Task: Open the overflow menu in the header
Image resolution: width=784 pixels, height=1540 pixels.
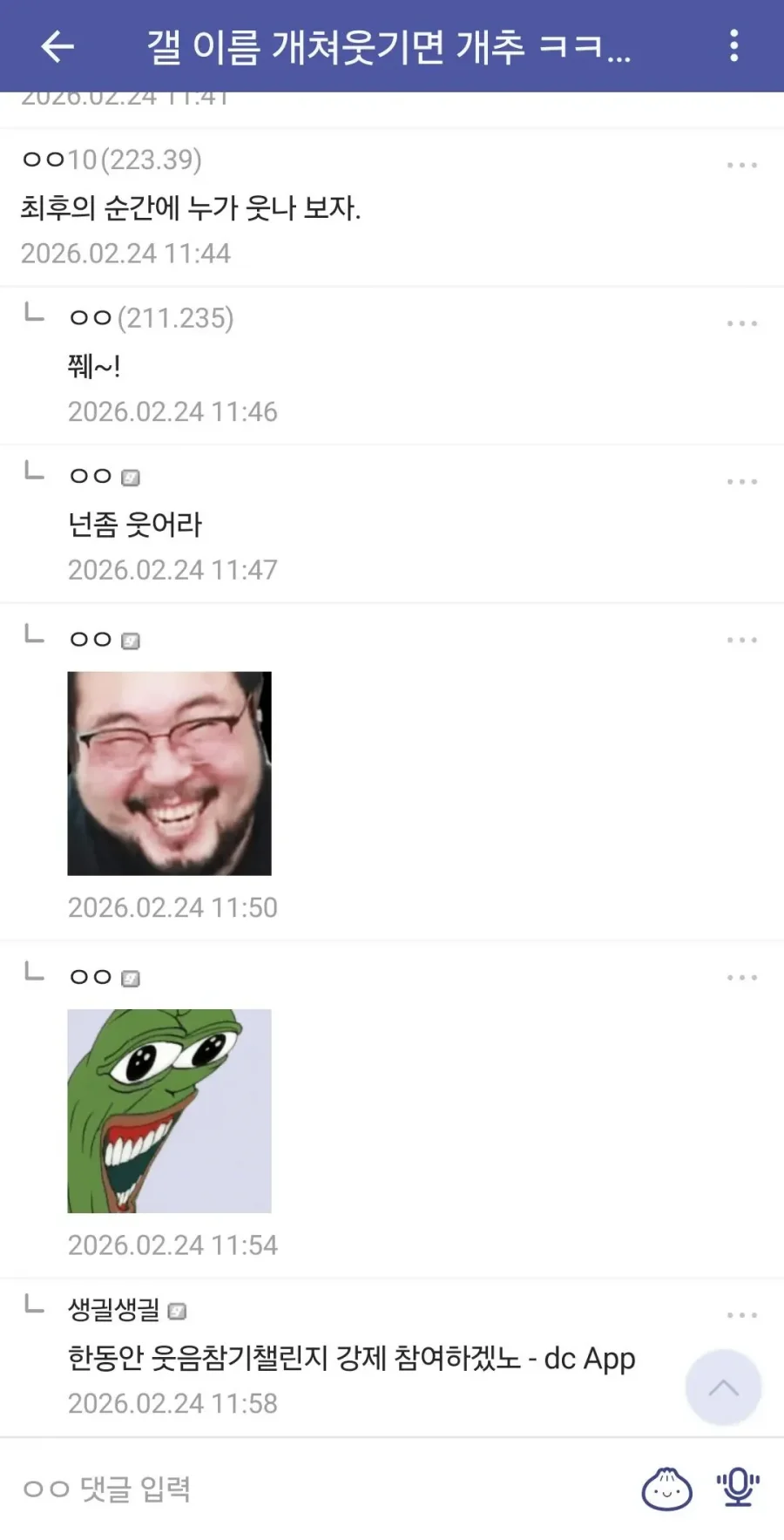Action: 734,45
